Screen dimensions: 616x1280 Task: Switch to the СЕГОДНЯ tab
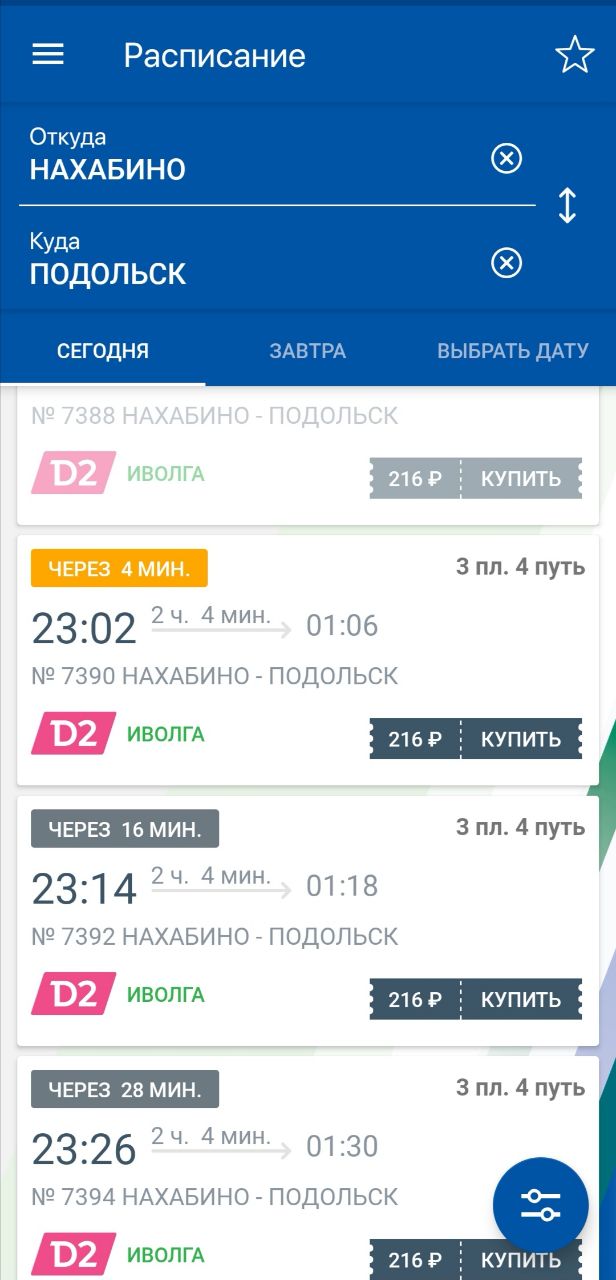click(103, 351)
